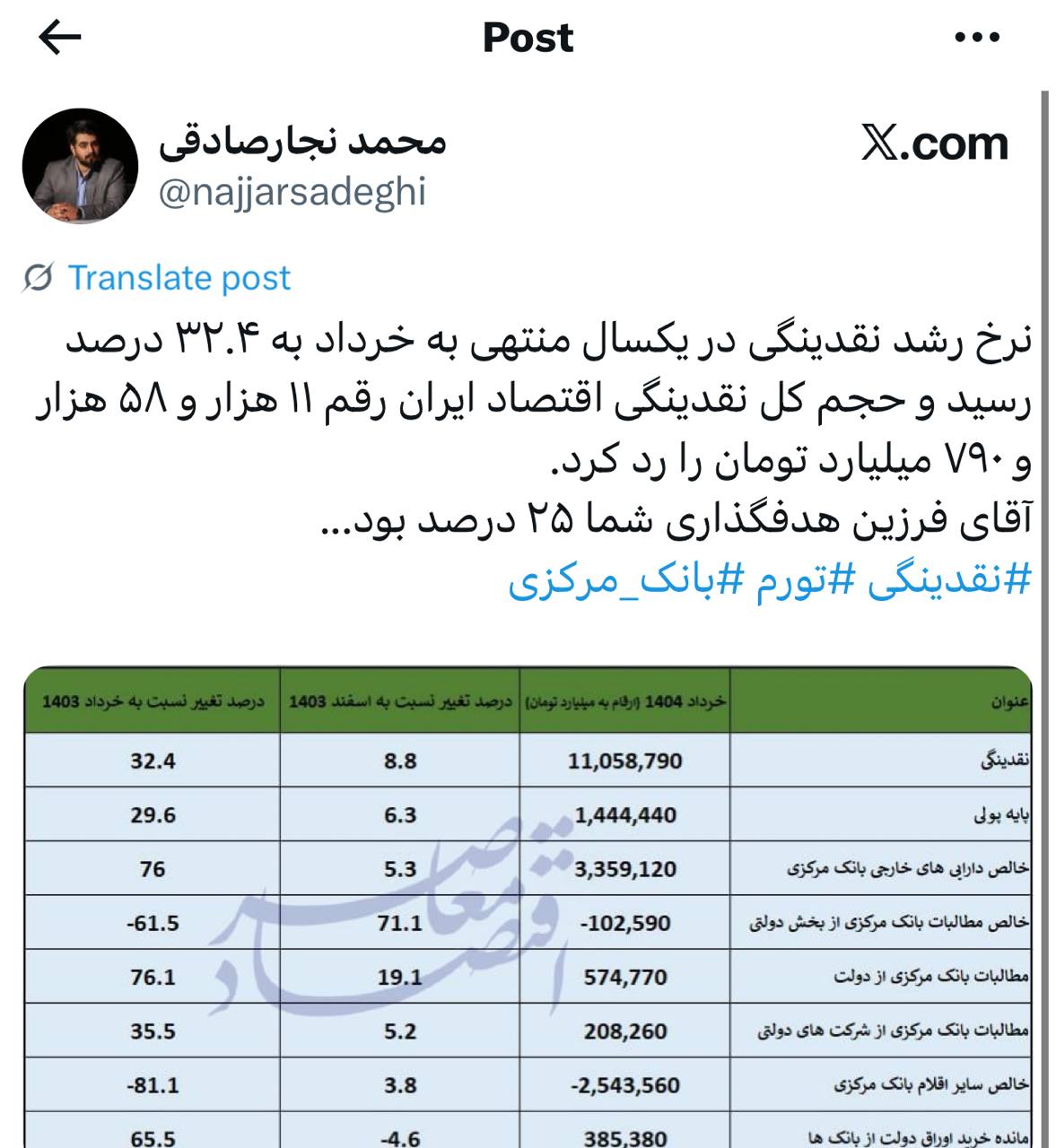Select the username @najjarsadeghi
The height and width of the screenshot is (1148, 1056).
292,190
